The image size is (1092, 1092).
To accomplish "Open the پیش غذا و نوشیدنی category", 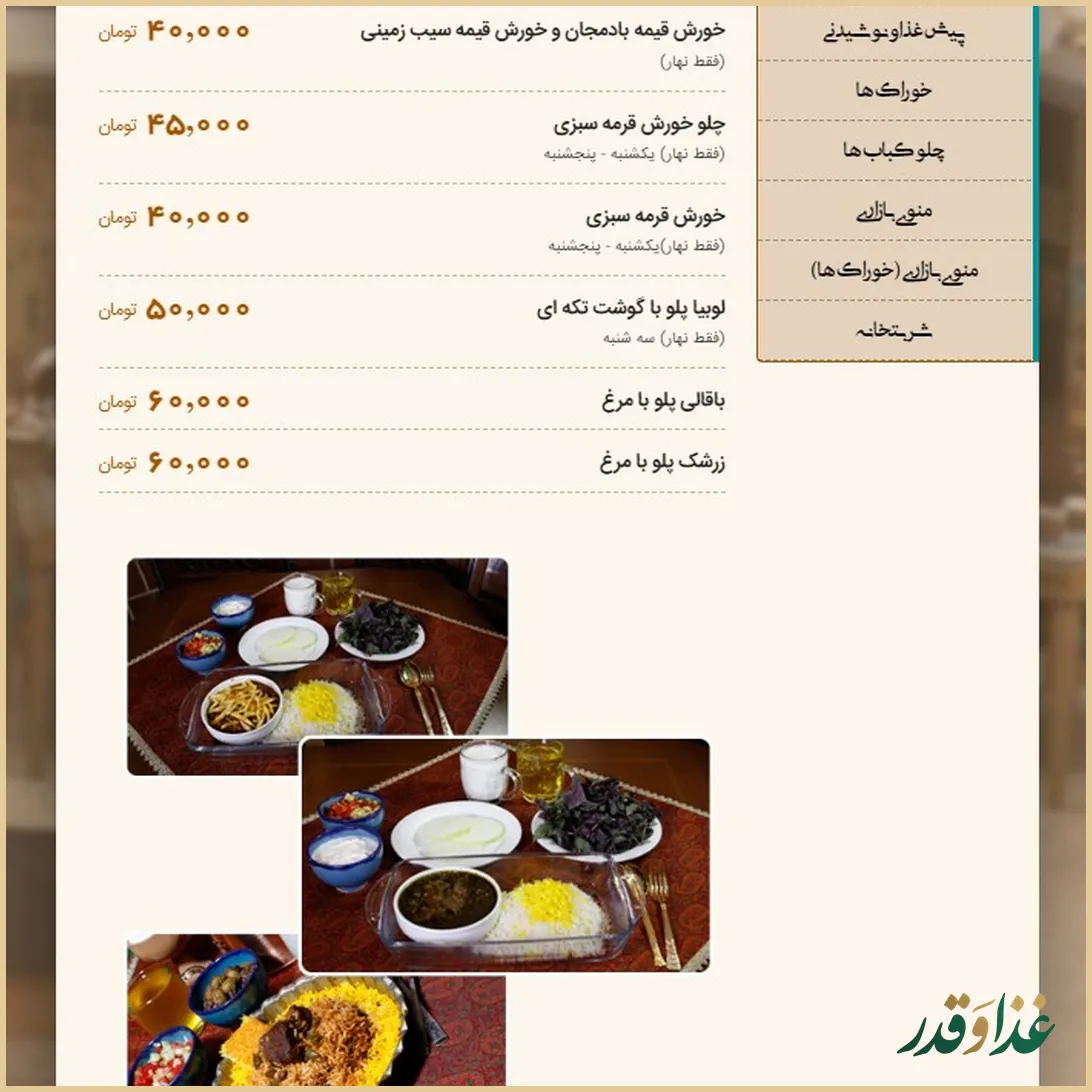I will pyautogui.click(x=895, y=32).
